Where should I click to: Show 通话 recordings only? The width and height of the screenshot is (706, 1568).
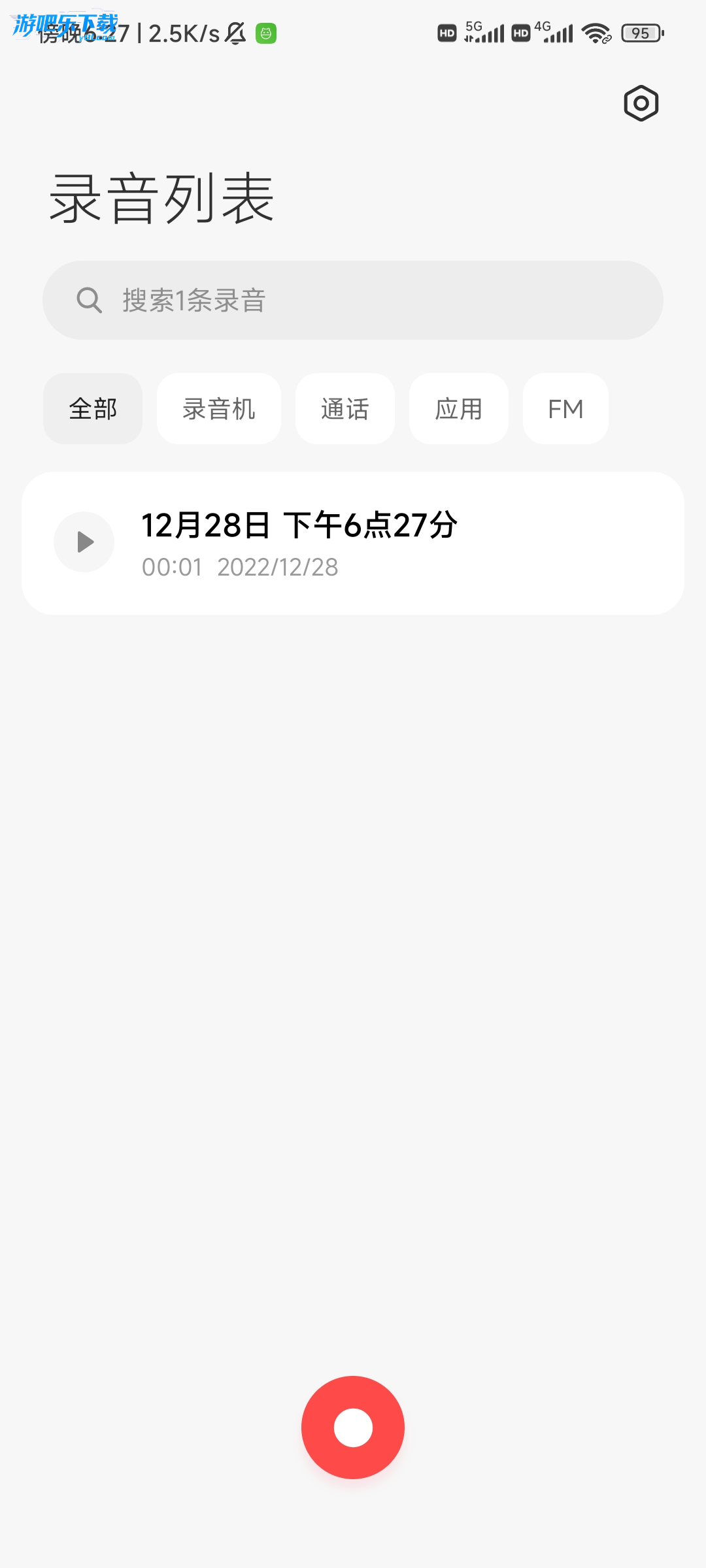point(345,409)
